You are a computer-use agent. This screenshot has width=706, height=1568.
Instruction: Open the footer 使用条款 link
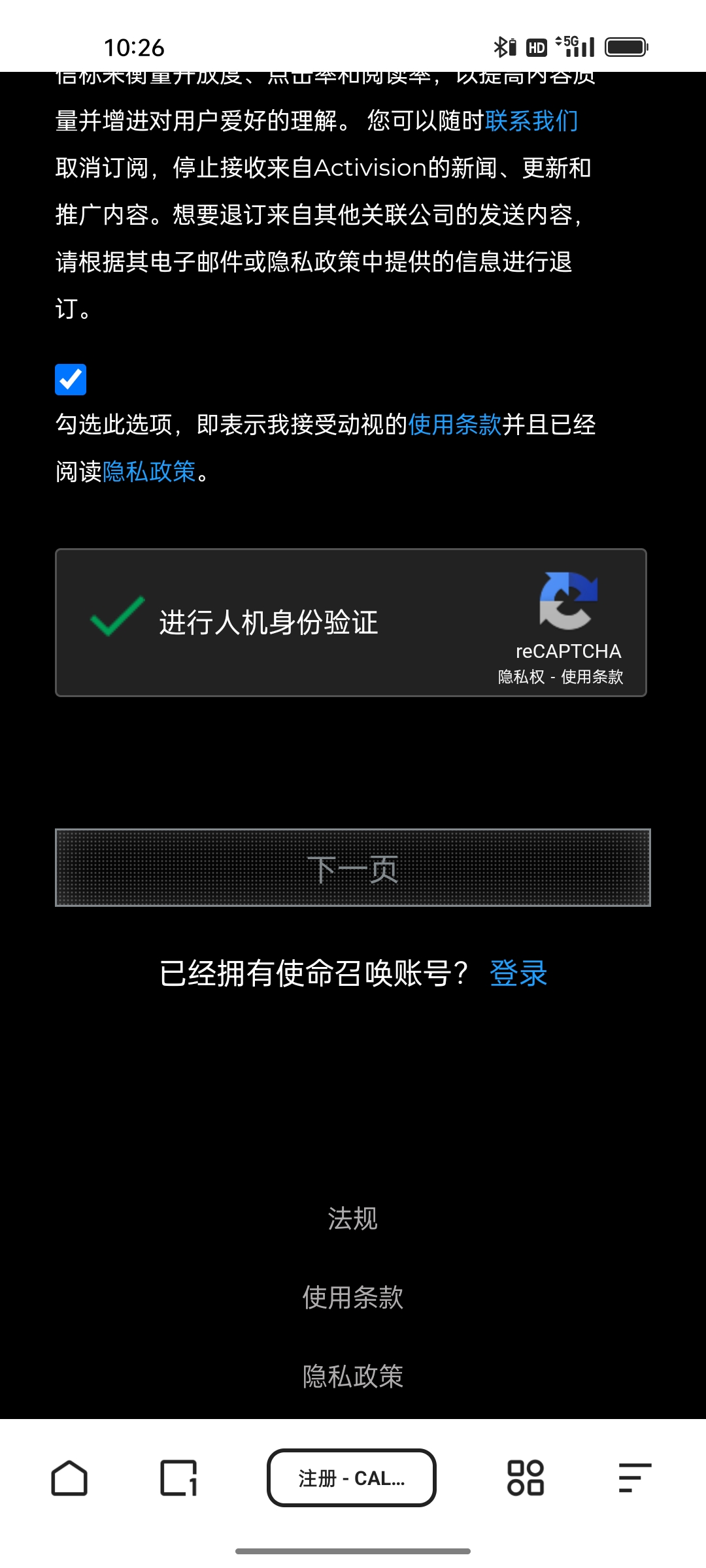coord(353,1298)
